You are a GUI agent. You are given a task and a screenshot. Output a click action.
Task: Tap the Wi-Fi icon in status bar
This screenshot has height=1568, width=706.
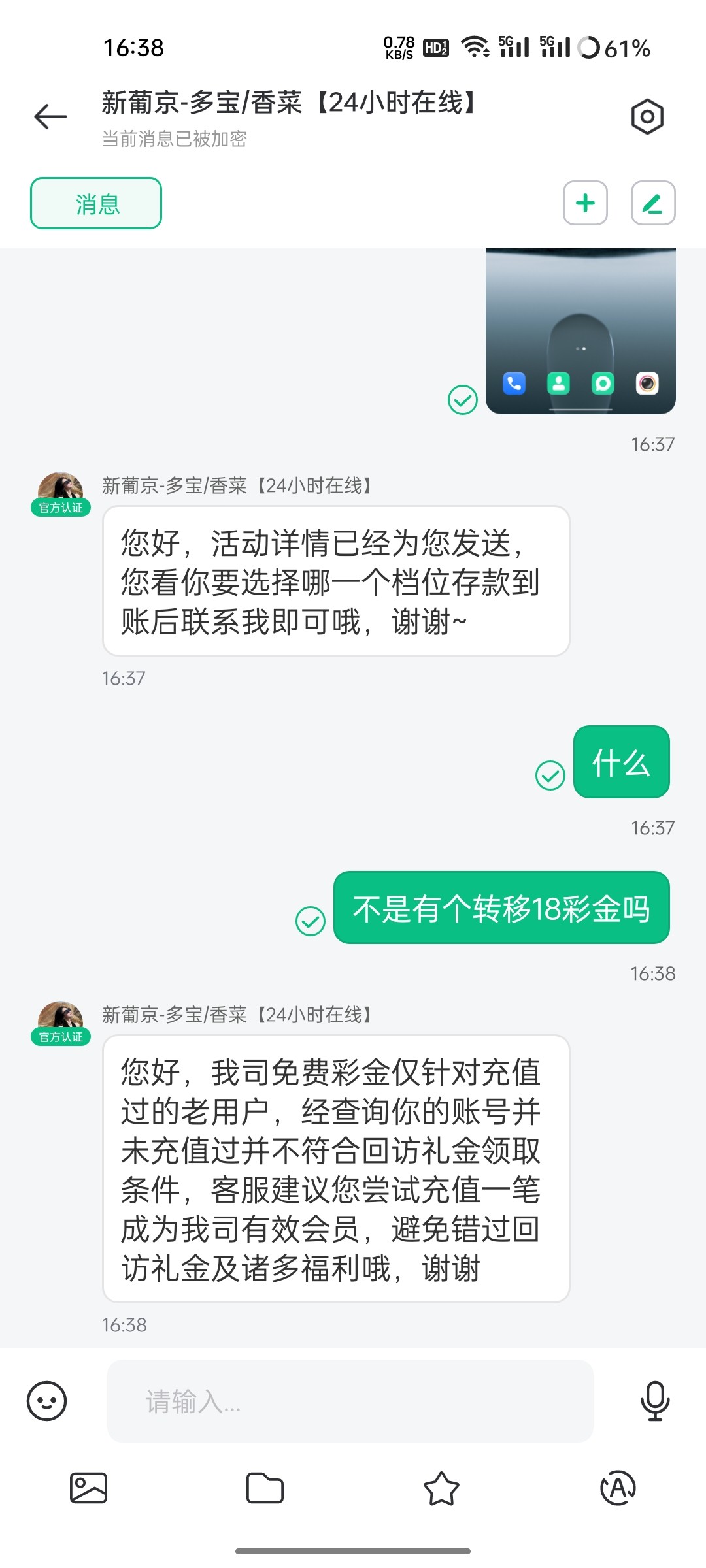click(x=475, y=46)
